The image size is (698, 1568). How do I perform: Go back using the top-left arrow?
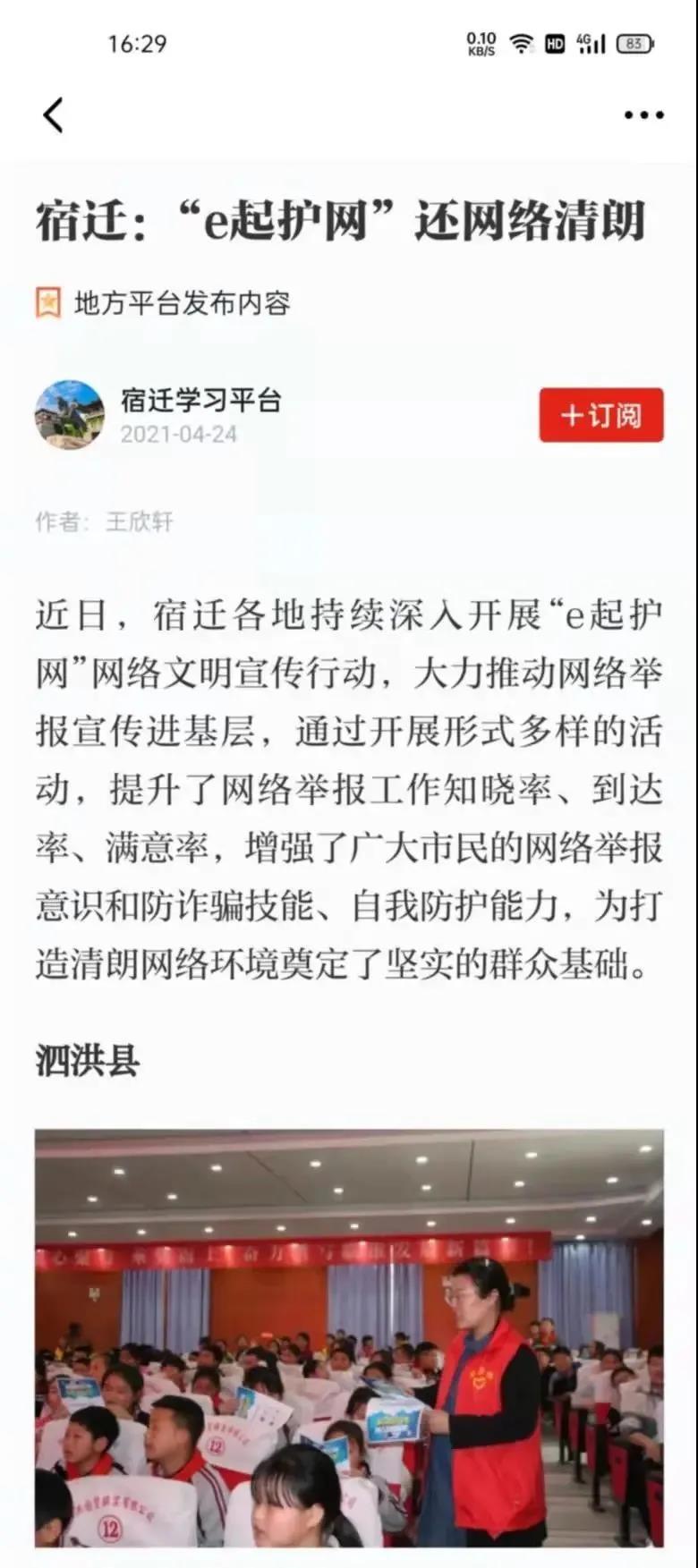[x=54, y=115]
